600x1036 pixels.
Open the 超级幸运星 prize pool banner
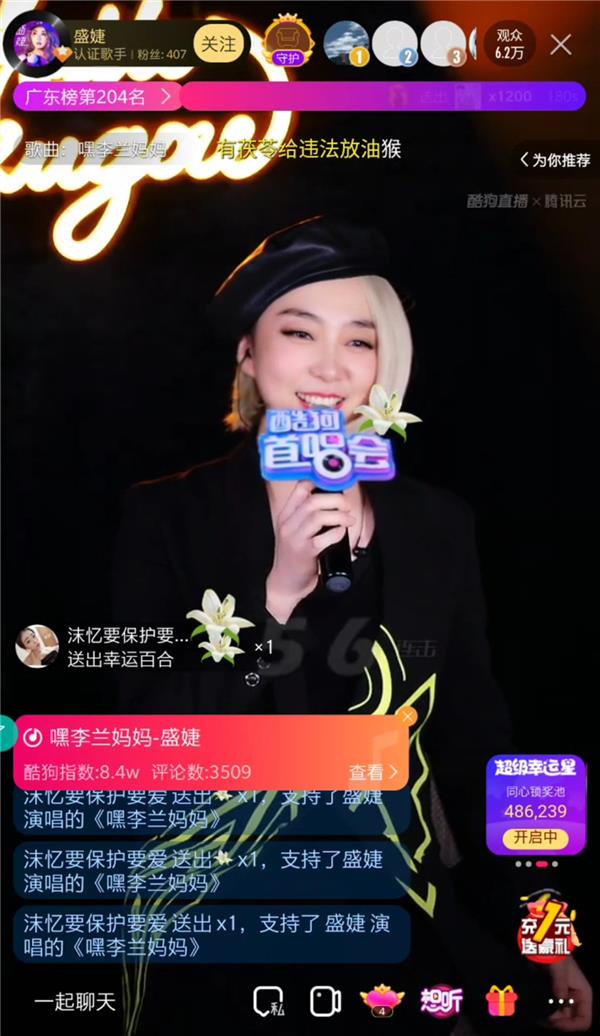(x=536, y=805)
